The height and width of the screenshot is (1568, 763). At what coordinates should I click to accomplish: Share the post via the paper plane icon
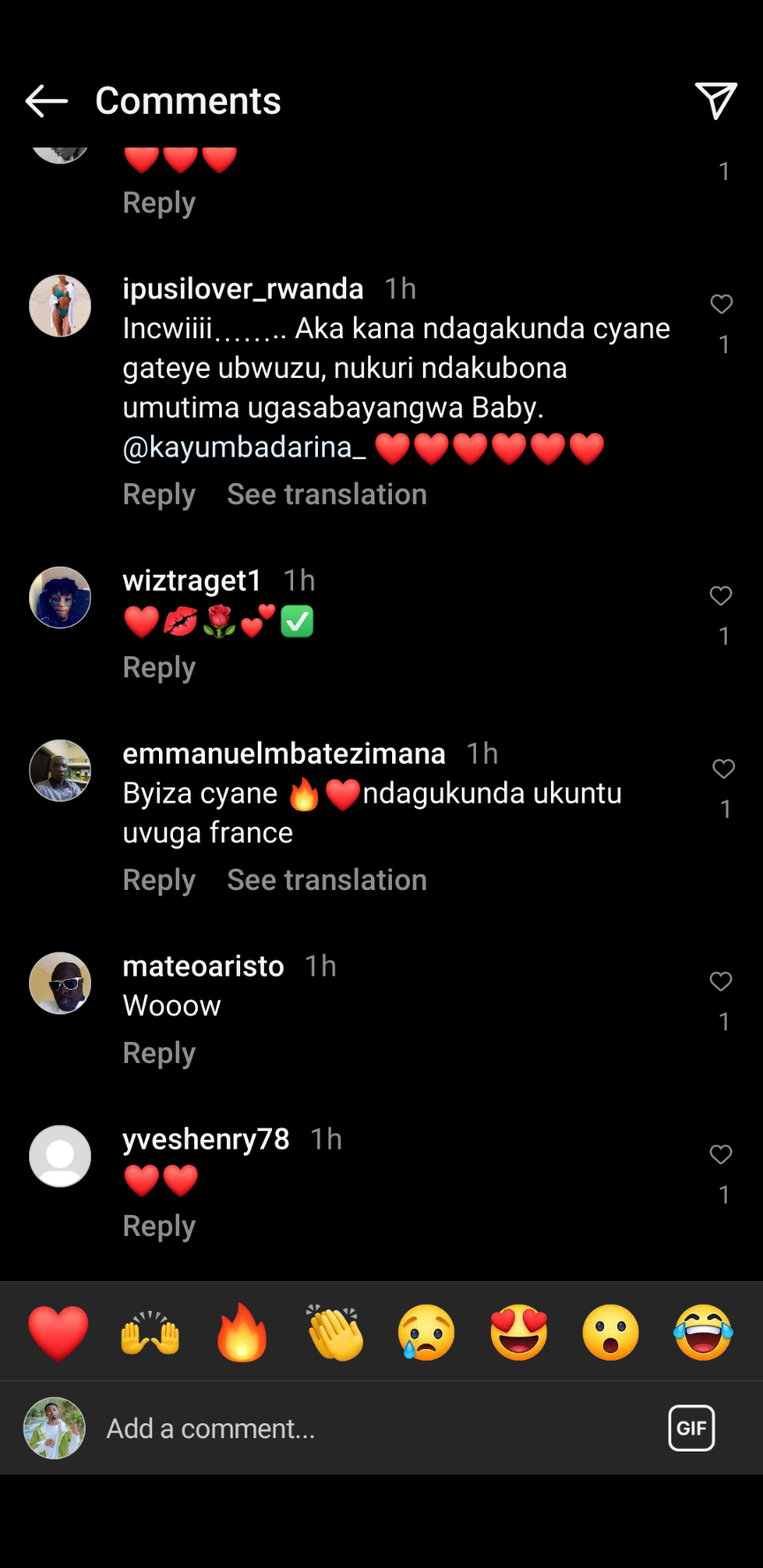[715, 101]
